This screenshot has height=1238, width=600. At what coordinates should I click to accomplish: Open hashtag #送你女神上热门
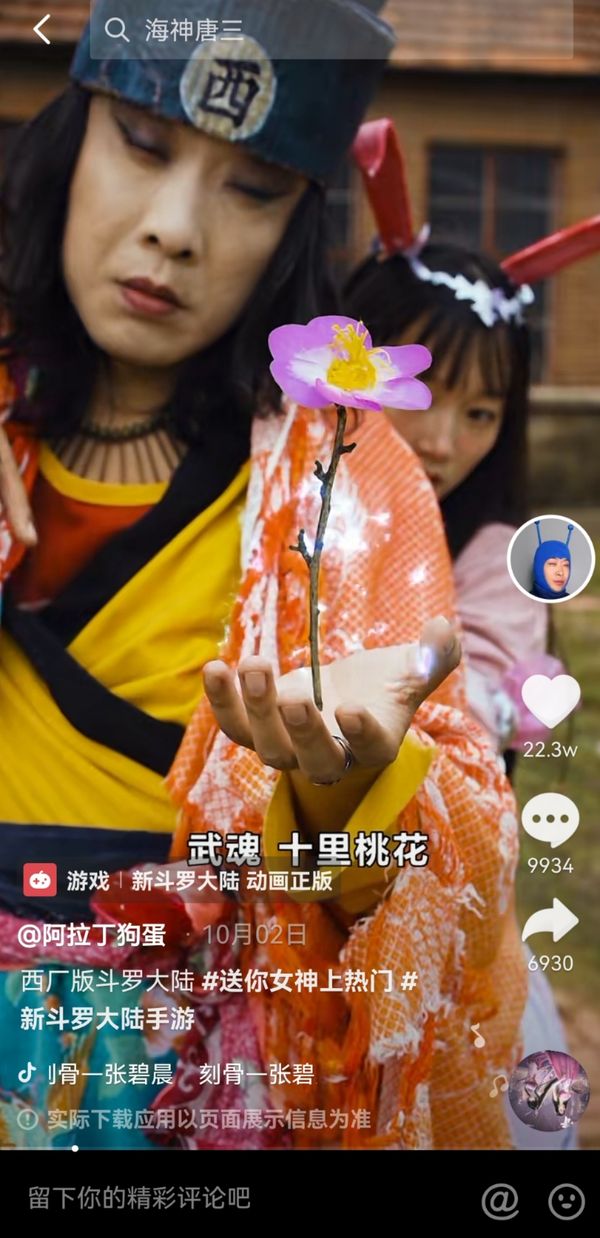(298, 981)
